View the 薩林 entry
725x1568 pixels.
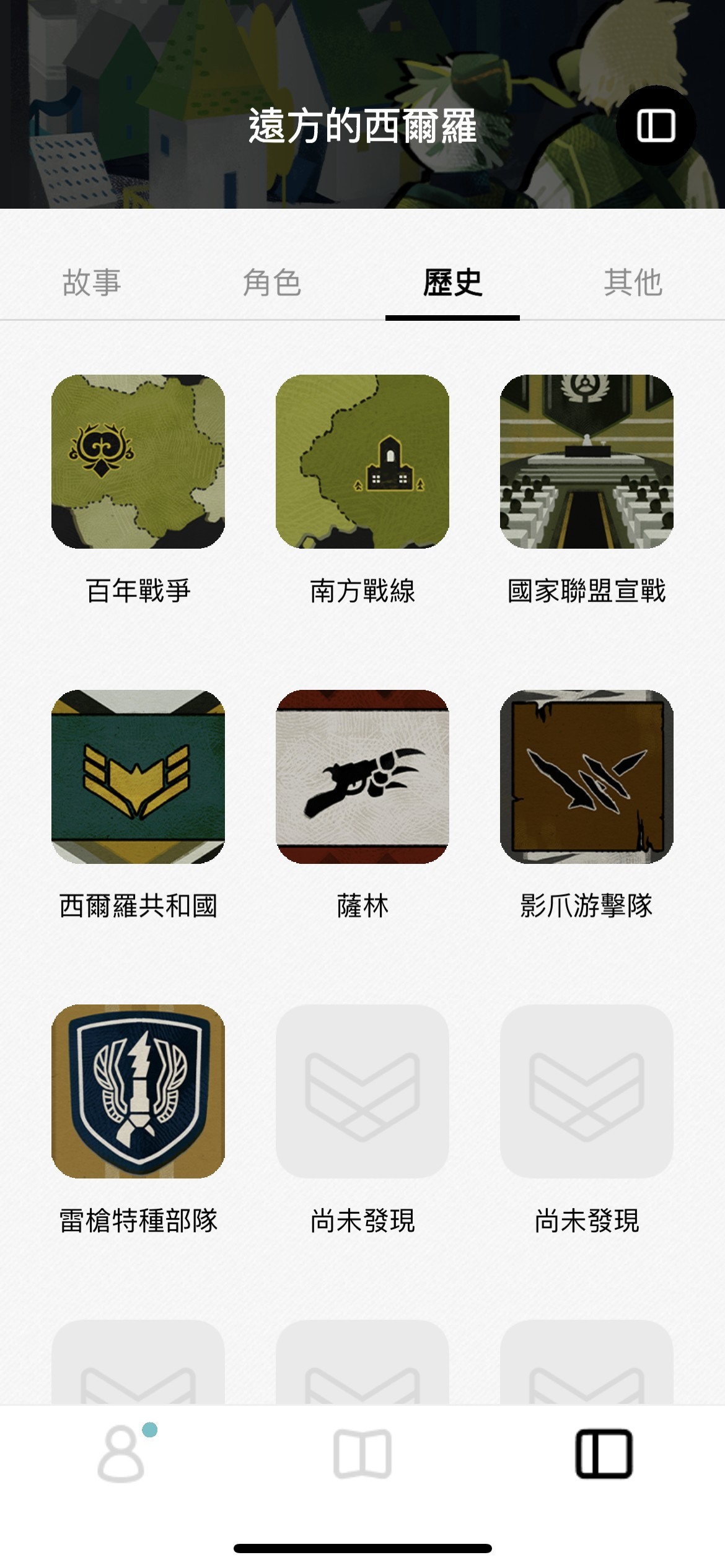tap(362, 777)
